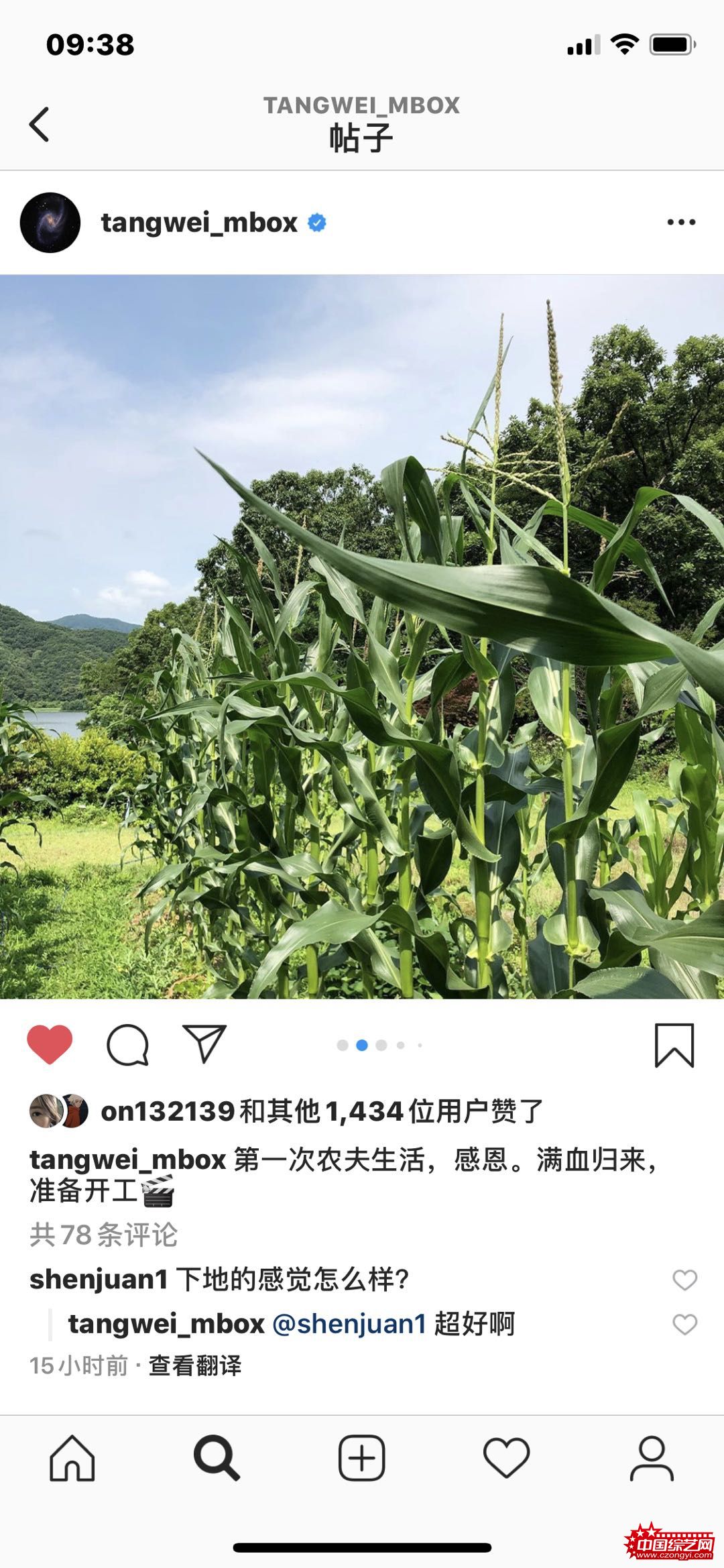This screenshot has height=1568, width=724.
Task: Switch to the Home tab
Action: (x=72, y=1459)
